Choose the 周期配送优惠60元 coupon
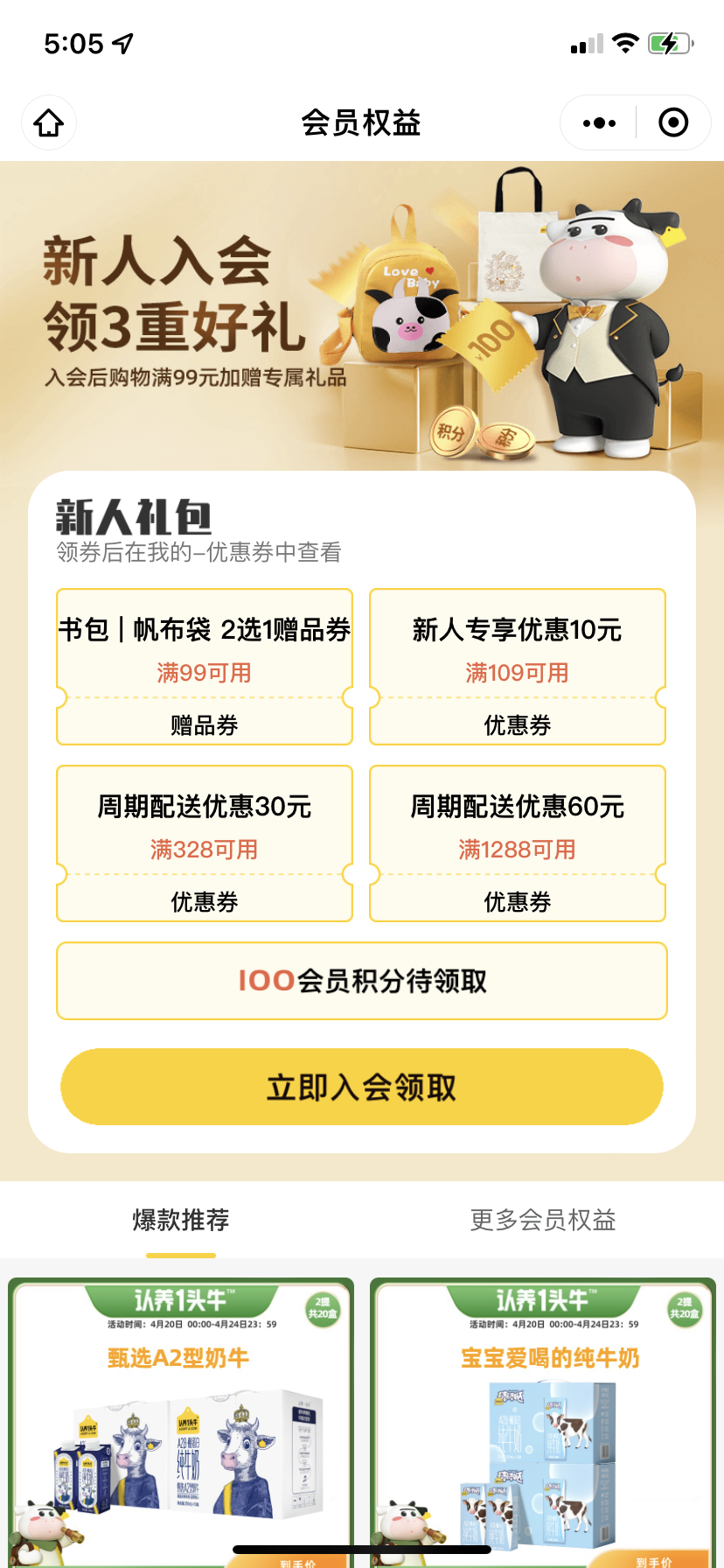This screenshot has height=1568, width=724. click(x=518, y=843)
